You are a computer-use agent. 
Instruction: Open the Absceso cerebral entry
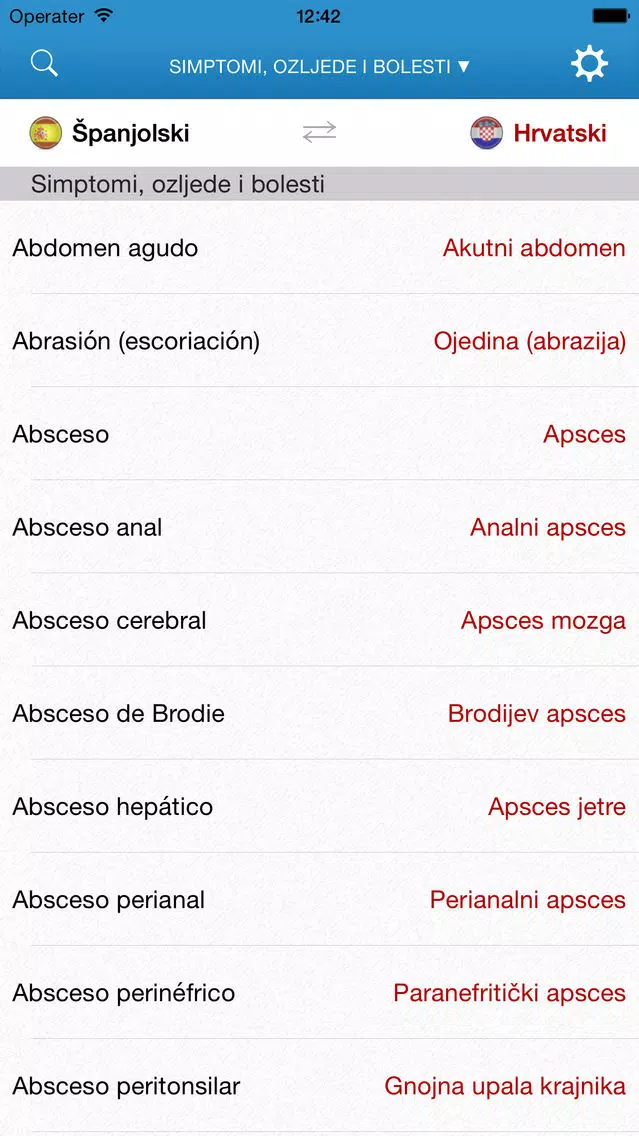click(320, 620)
